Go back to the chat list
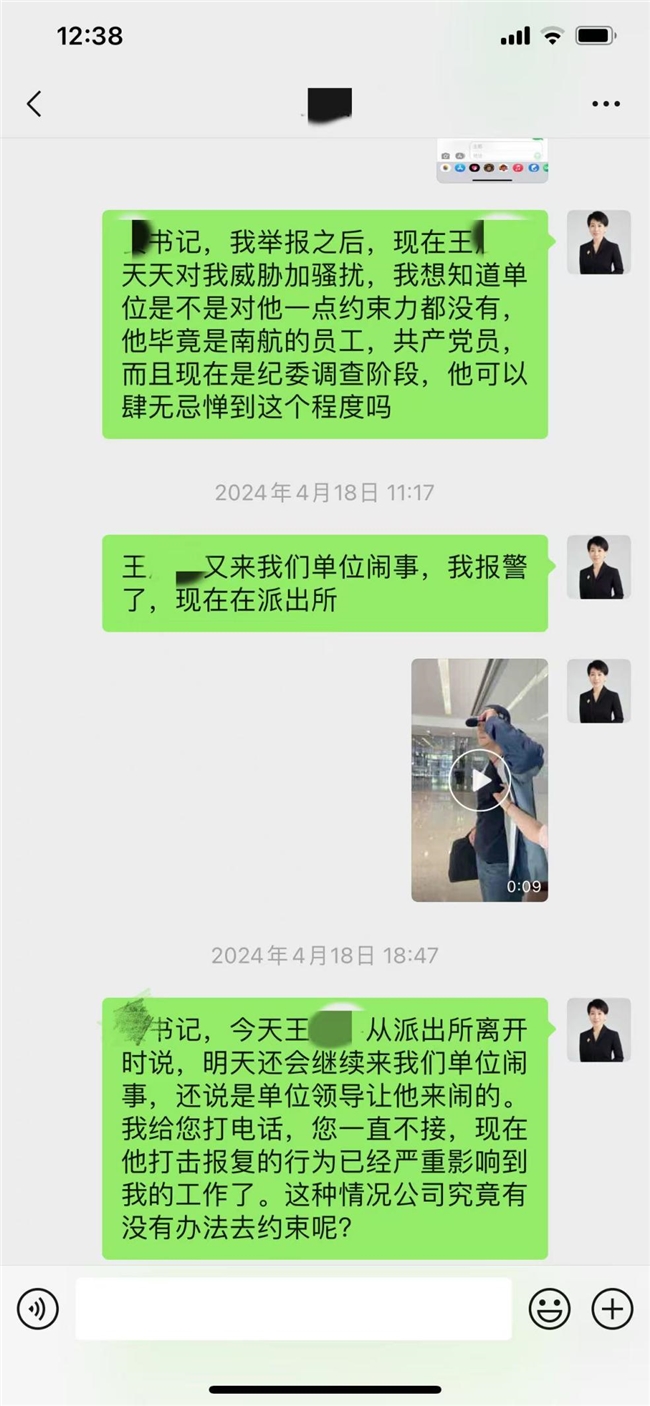650x1406 pixels. point(34,103)
